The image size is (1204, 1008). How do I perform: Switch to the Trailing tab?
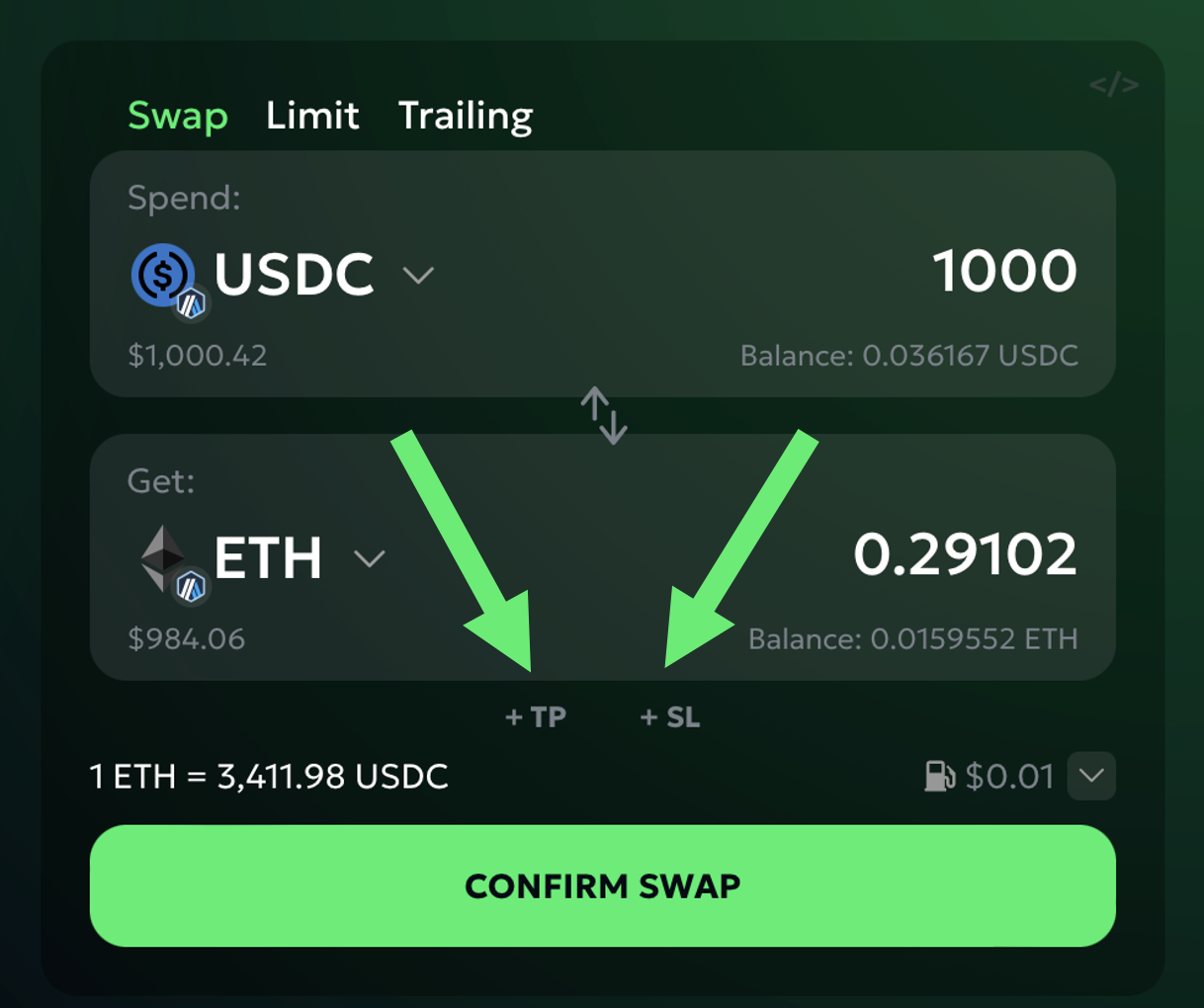[x=466, y=116]
